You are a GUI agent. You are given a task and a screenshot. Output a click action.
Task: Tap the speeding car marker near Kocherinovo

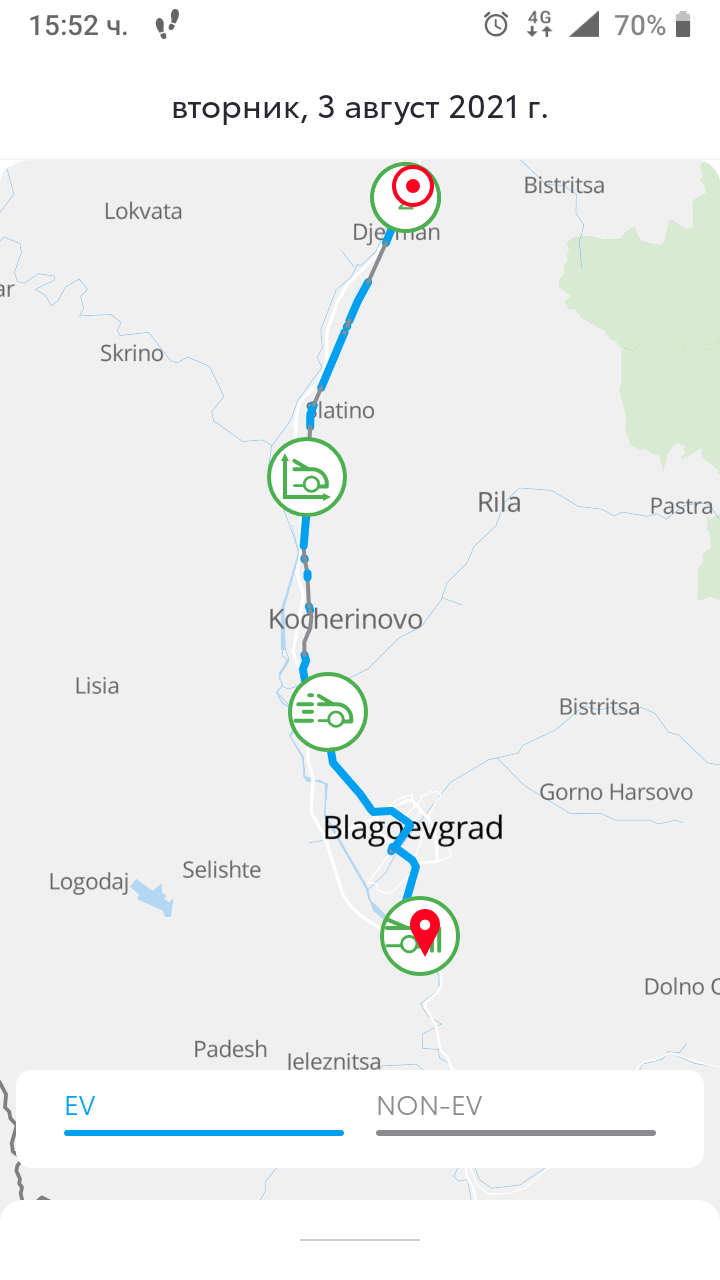327,713
